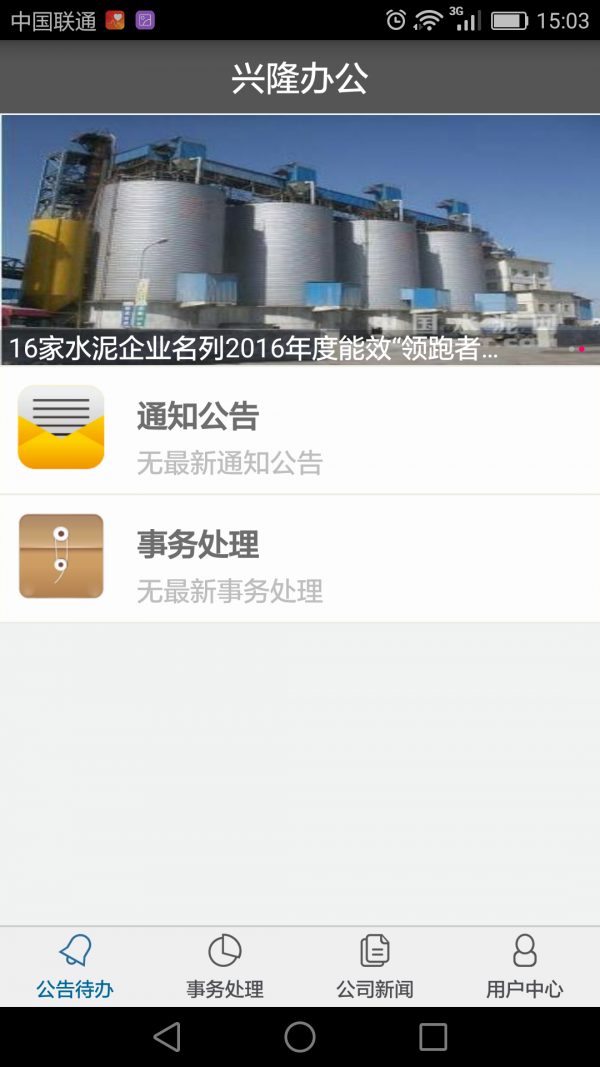Tap the system back button
This screenshot has width=600, height=1067.
point(167,1037)
